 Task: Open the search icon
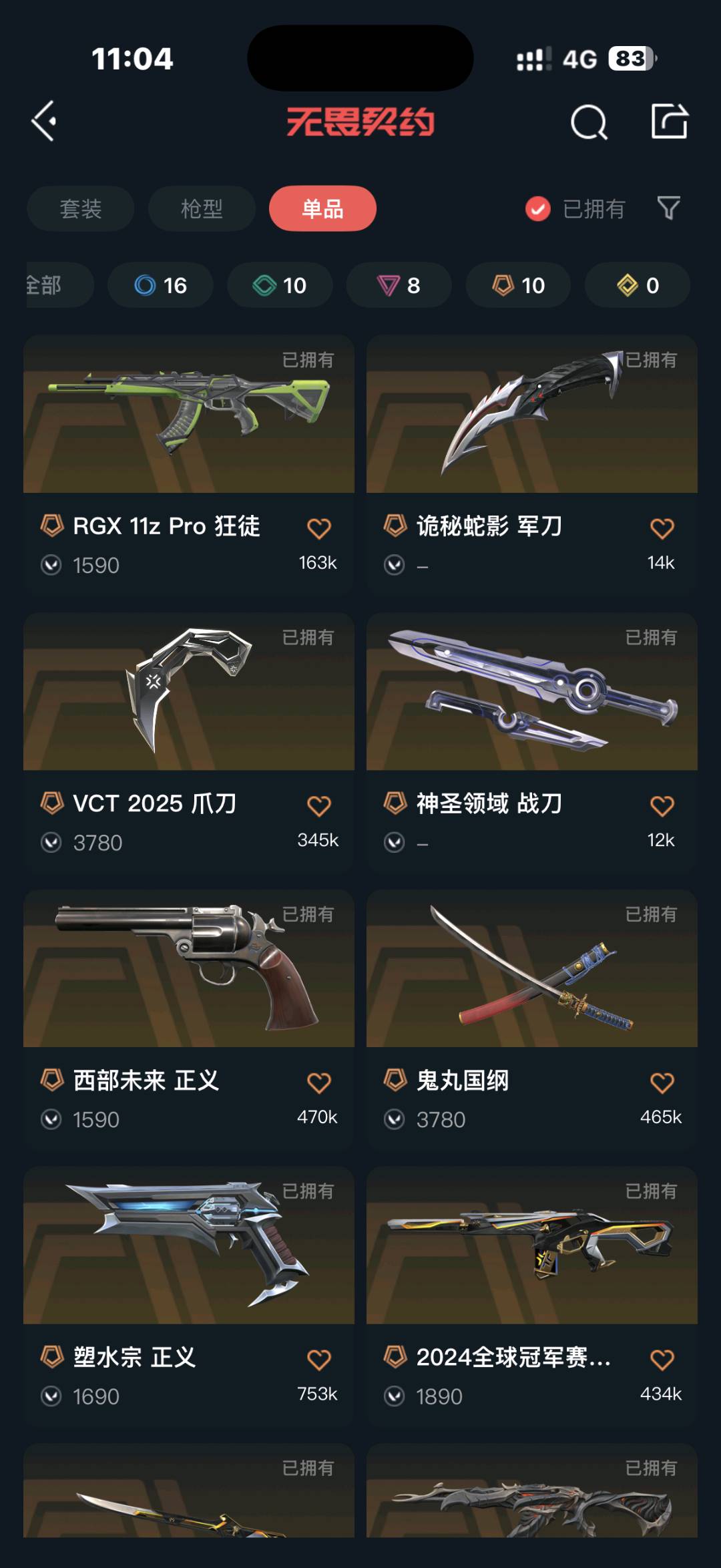tap(589, 122)
